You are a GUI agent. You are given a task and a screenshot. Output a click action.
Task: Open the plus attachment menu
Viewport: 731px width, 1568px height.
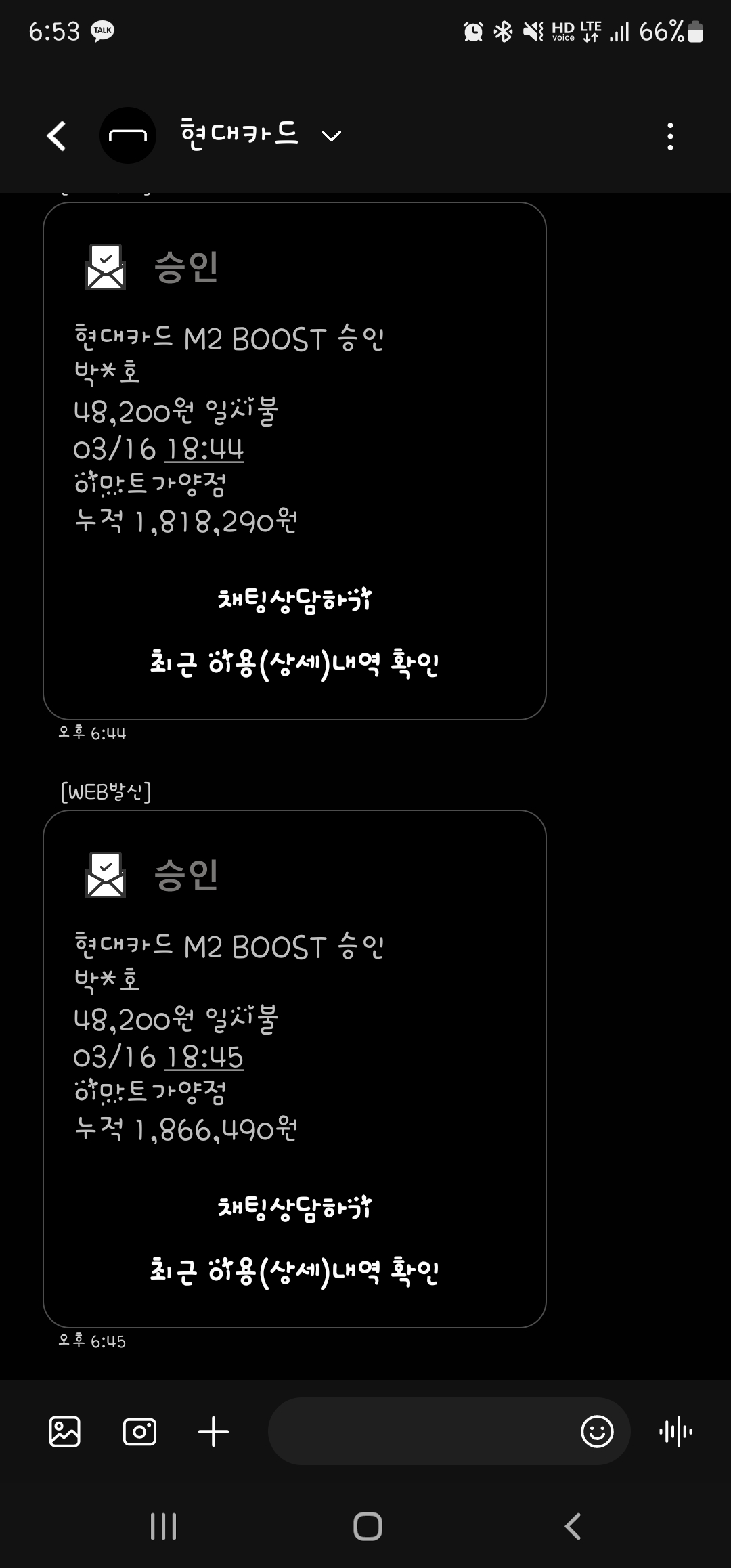[214, 1431]
